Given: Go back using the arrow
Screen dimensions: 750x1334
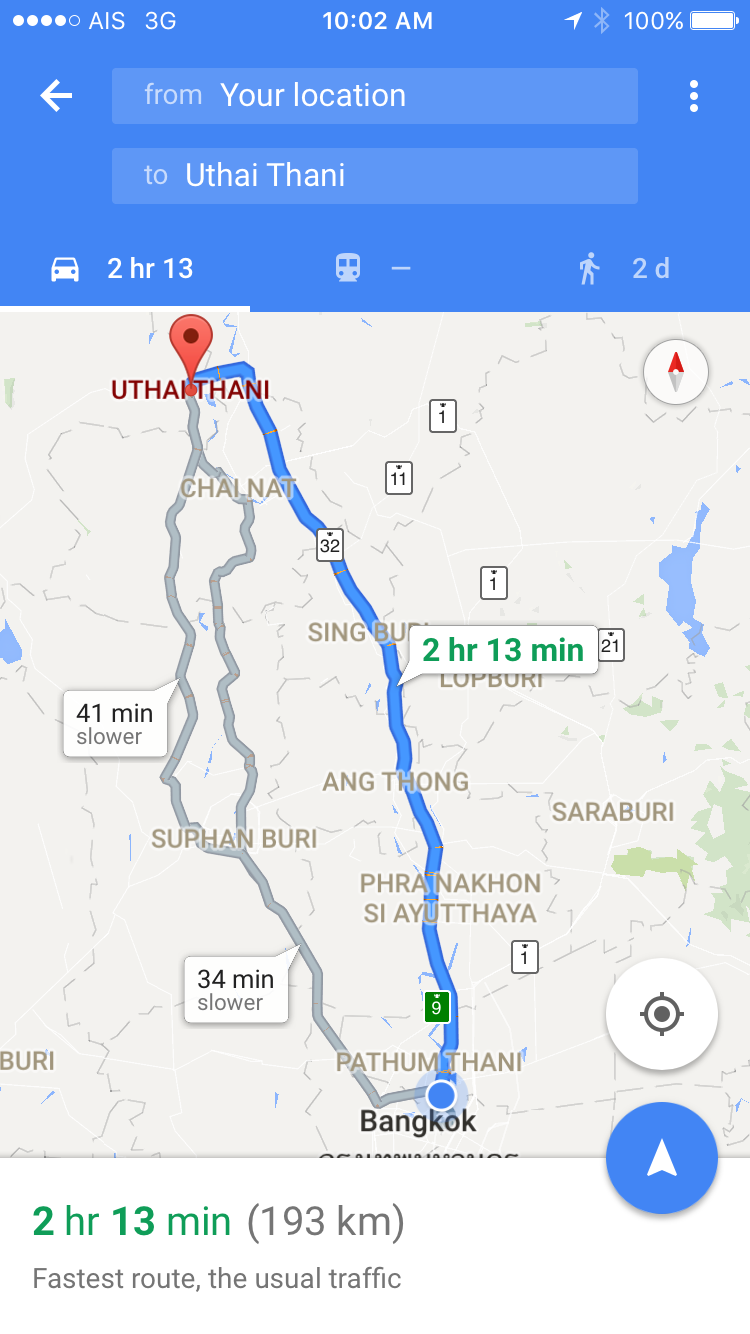Looking at the screenshot, I should pos(56,96).
